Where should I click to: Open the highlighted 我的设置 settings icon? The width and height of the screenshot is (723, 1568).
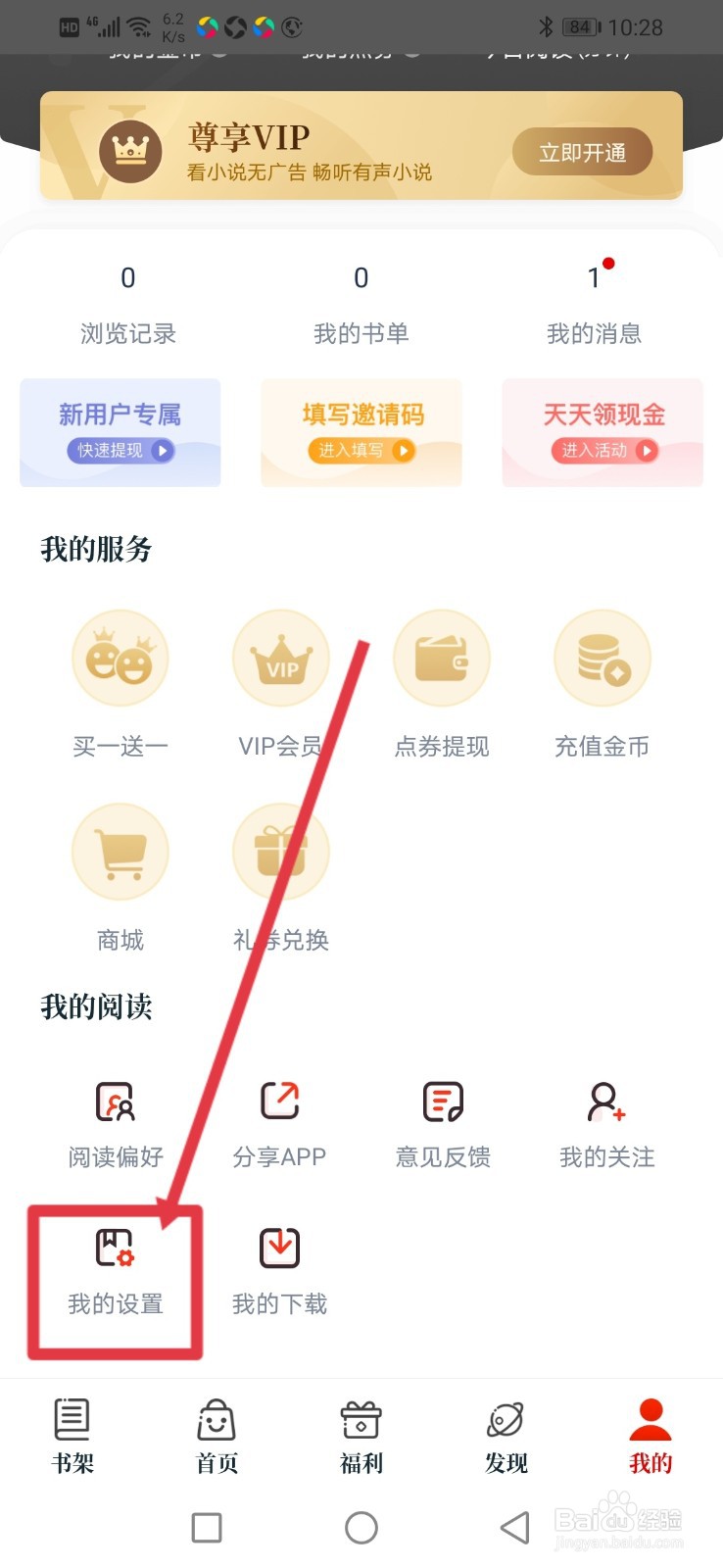115,1247
